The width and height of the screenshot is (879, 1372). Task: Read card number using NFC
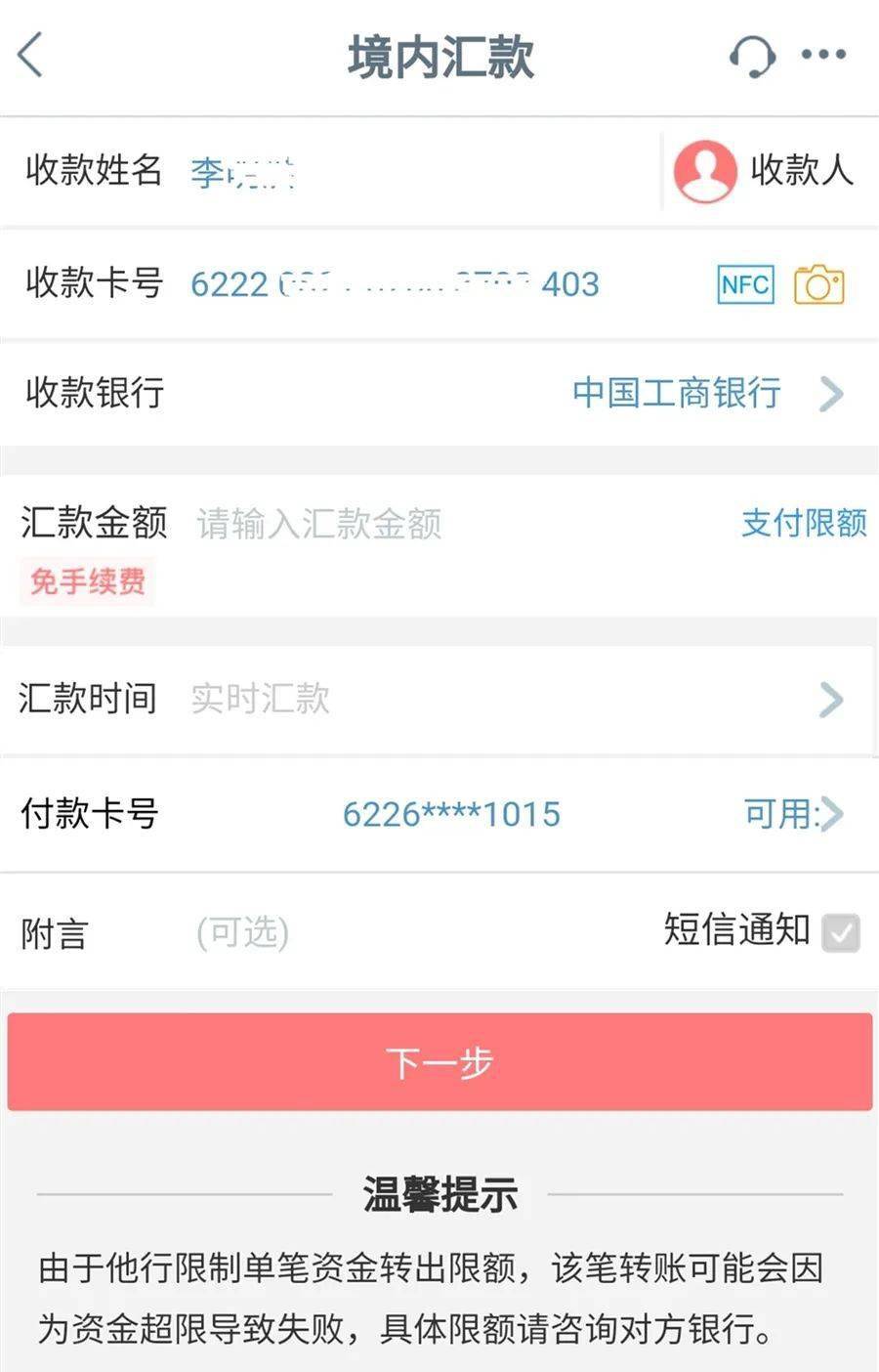(x=745, y=284)
